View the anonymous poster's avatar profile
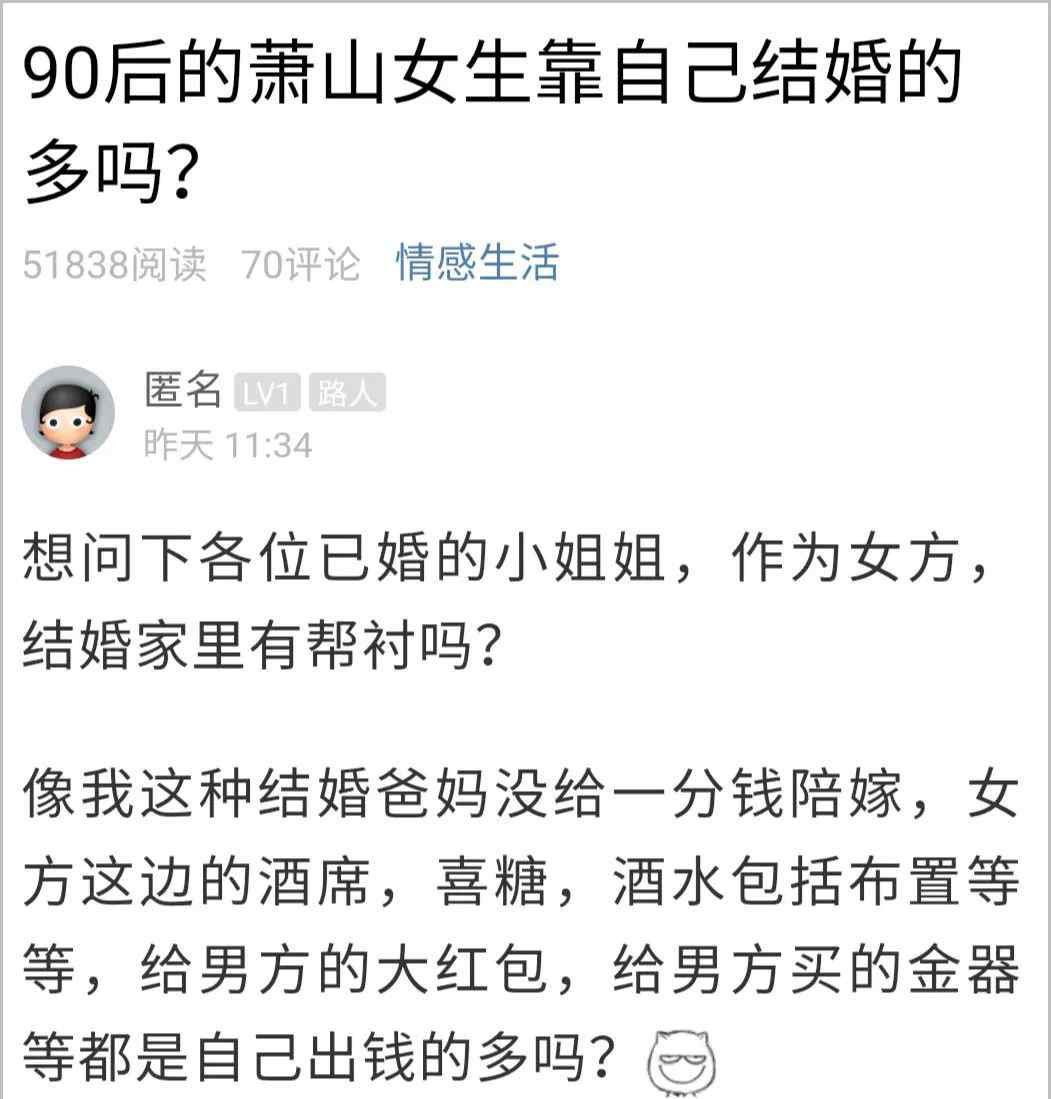 68,413
